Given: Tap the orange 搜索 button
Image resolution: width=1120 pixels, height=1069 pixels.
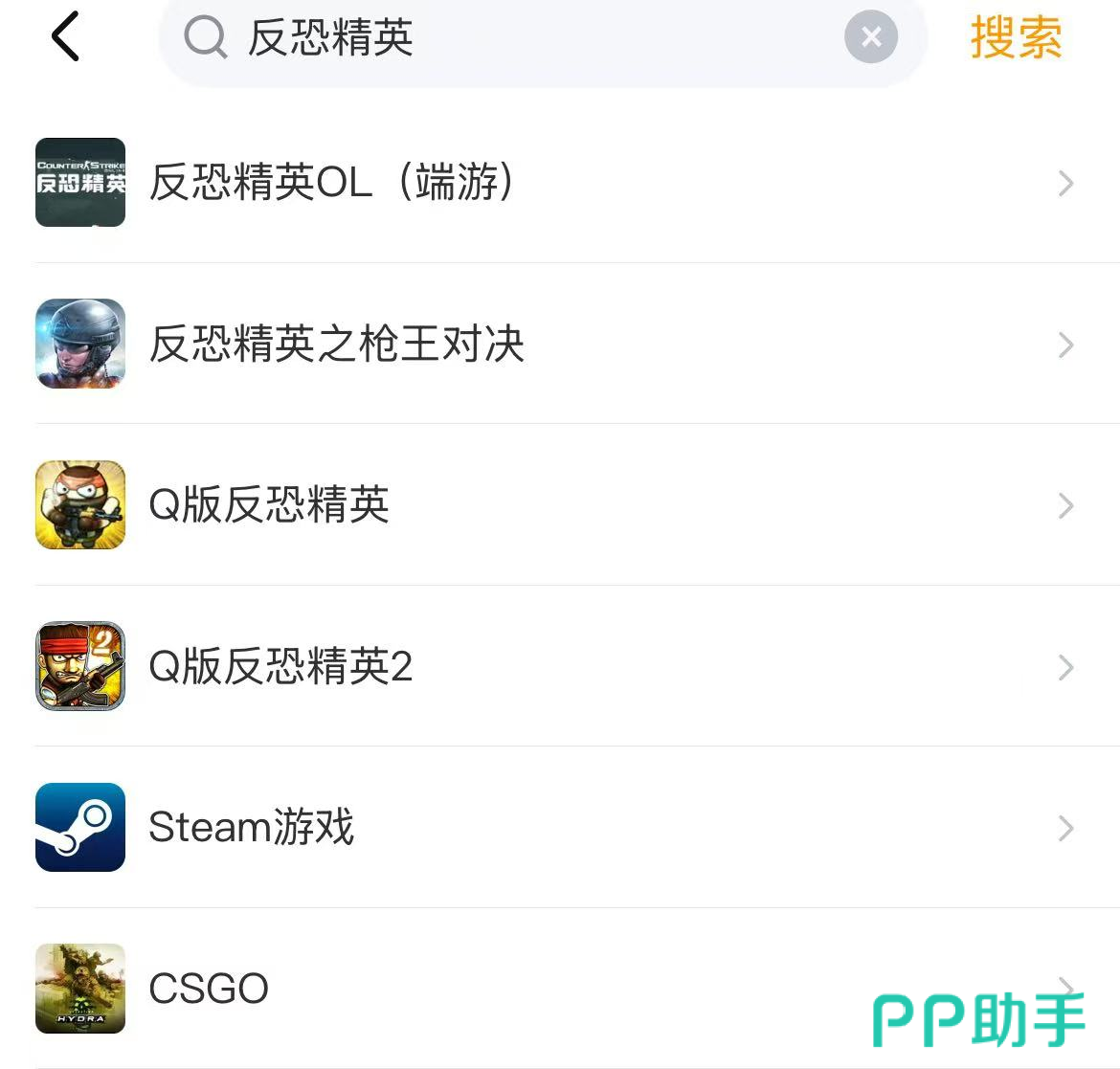Looking at the screenshot, I should tap(1016, 38).
